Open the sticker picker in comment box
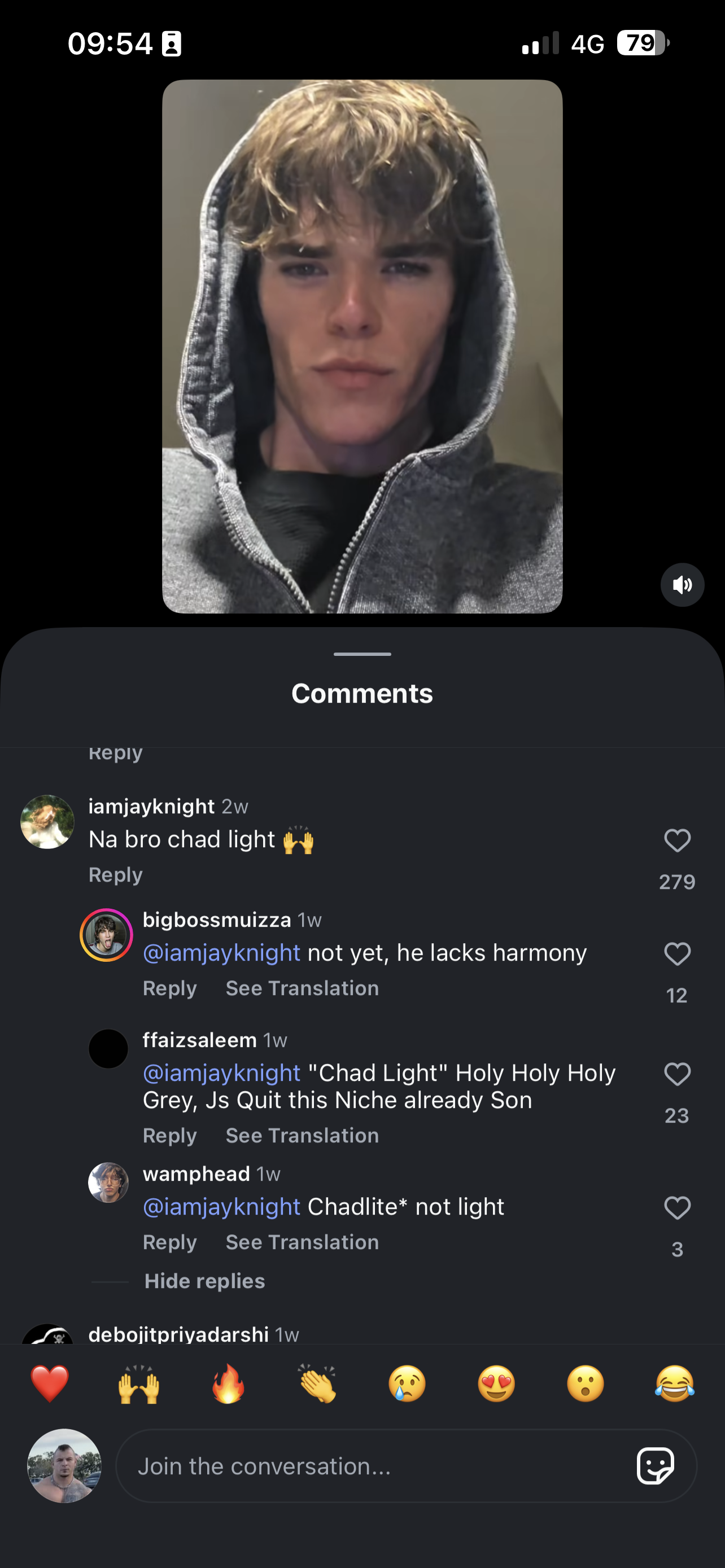The width and height of the screenshot is (725, 1568). (655, 1466)
